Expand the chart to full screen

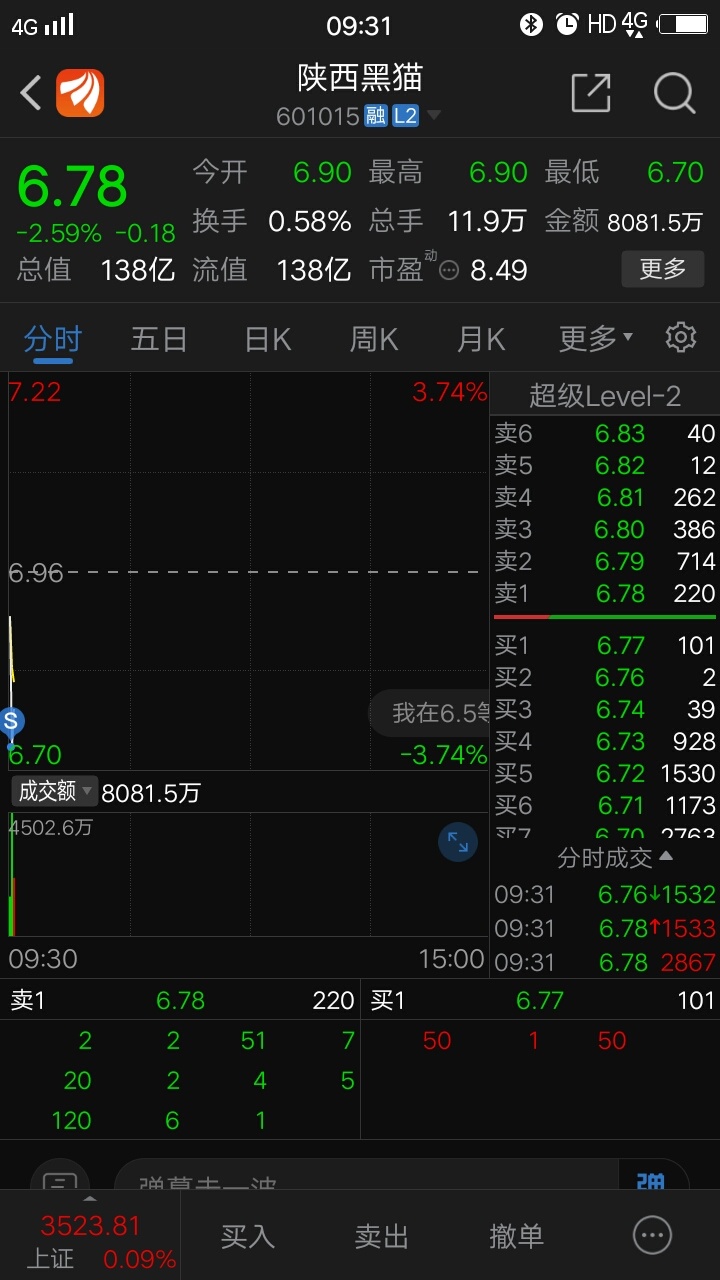pyautogui.click(x=458, y=842)
